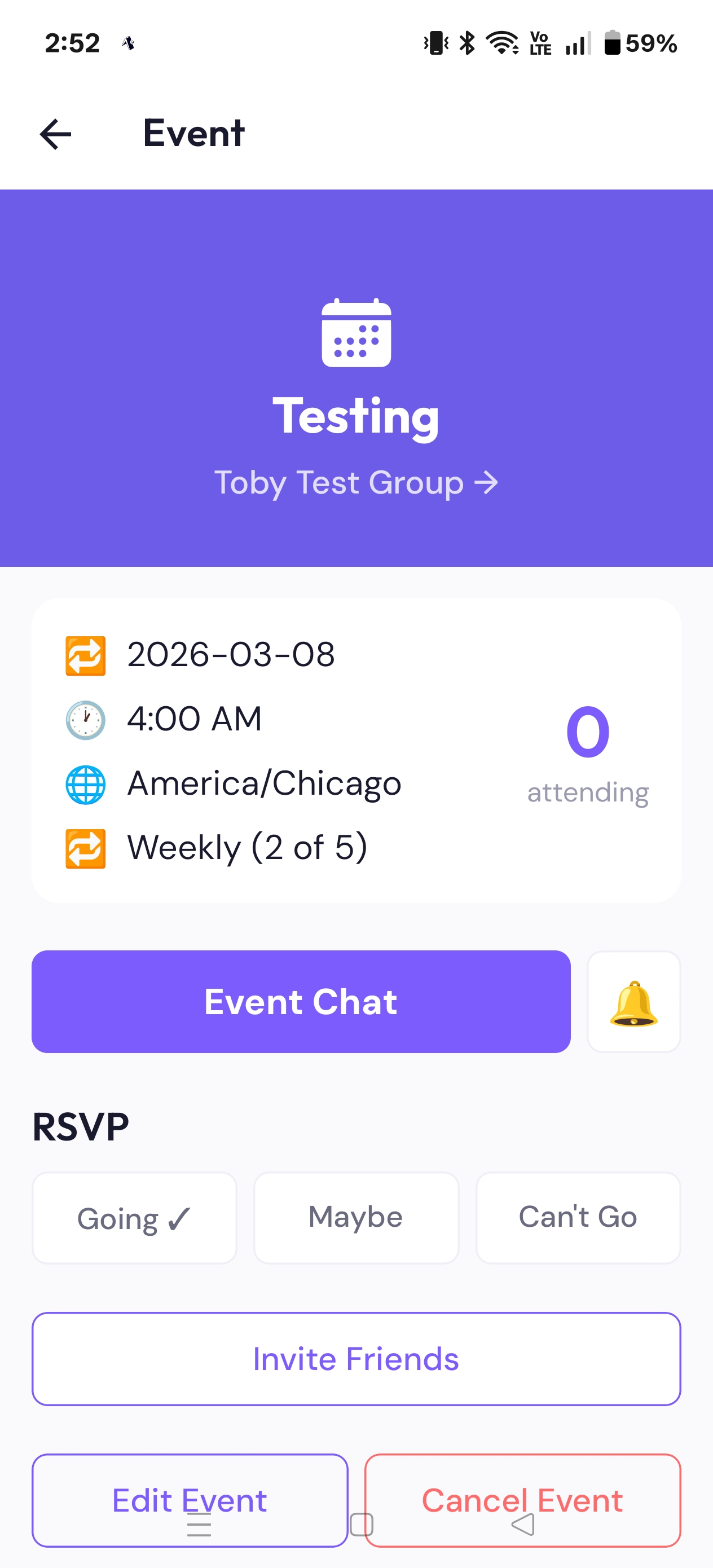Toggle your RSVP to Can't Go
713x1568 pixels.
pos(577,1217)
